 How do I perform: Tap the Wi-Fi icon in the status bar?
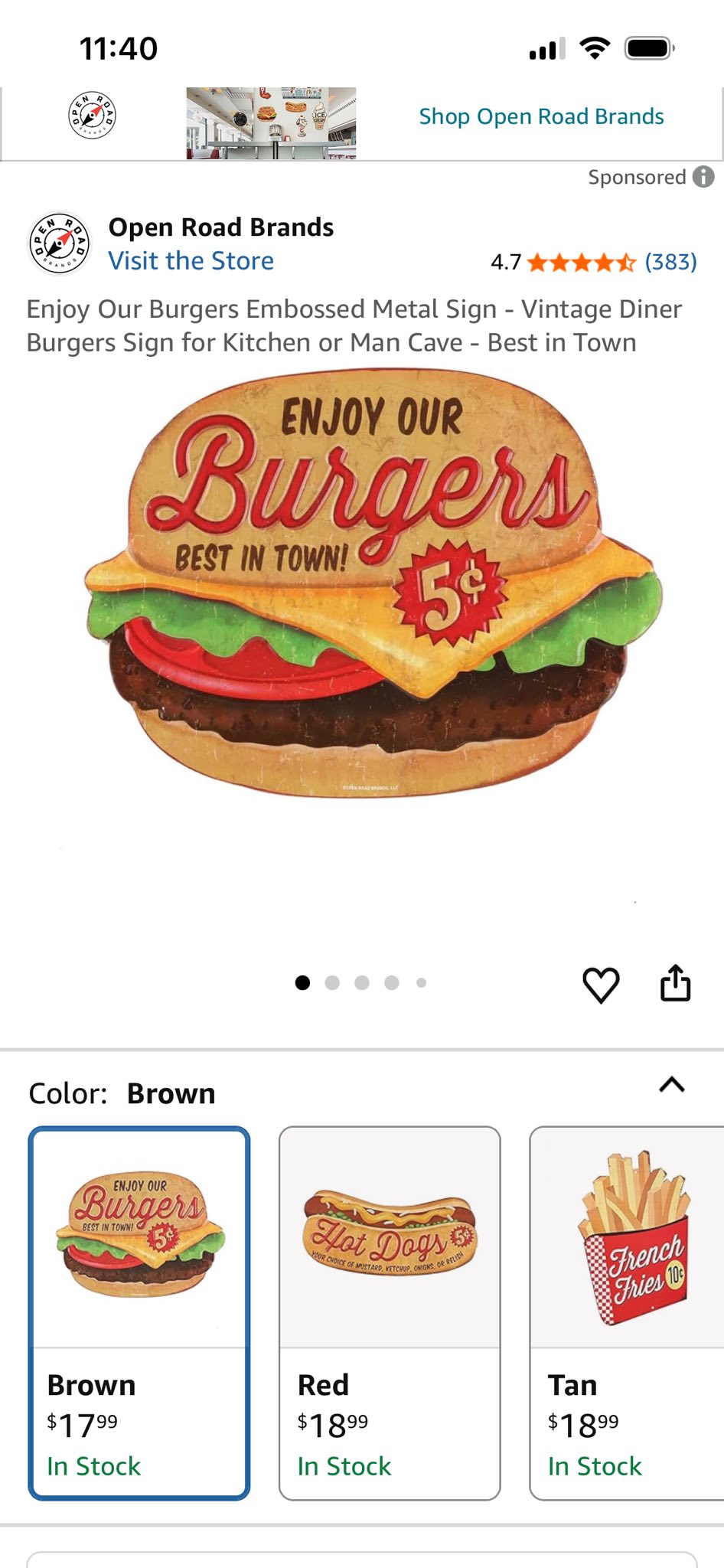click(x=593, y=47)
